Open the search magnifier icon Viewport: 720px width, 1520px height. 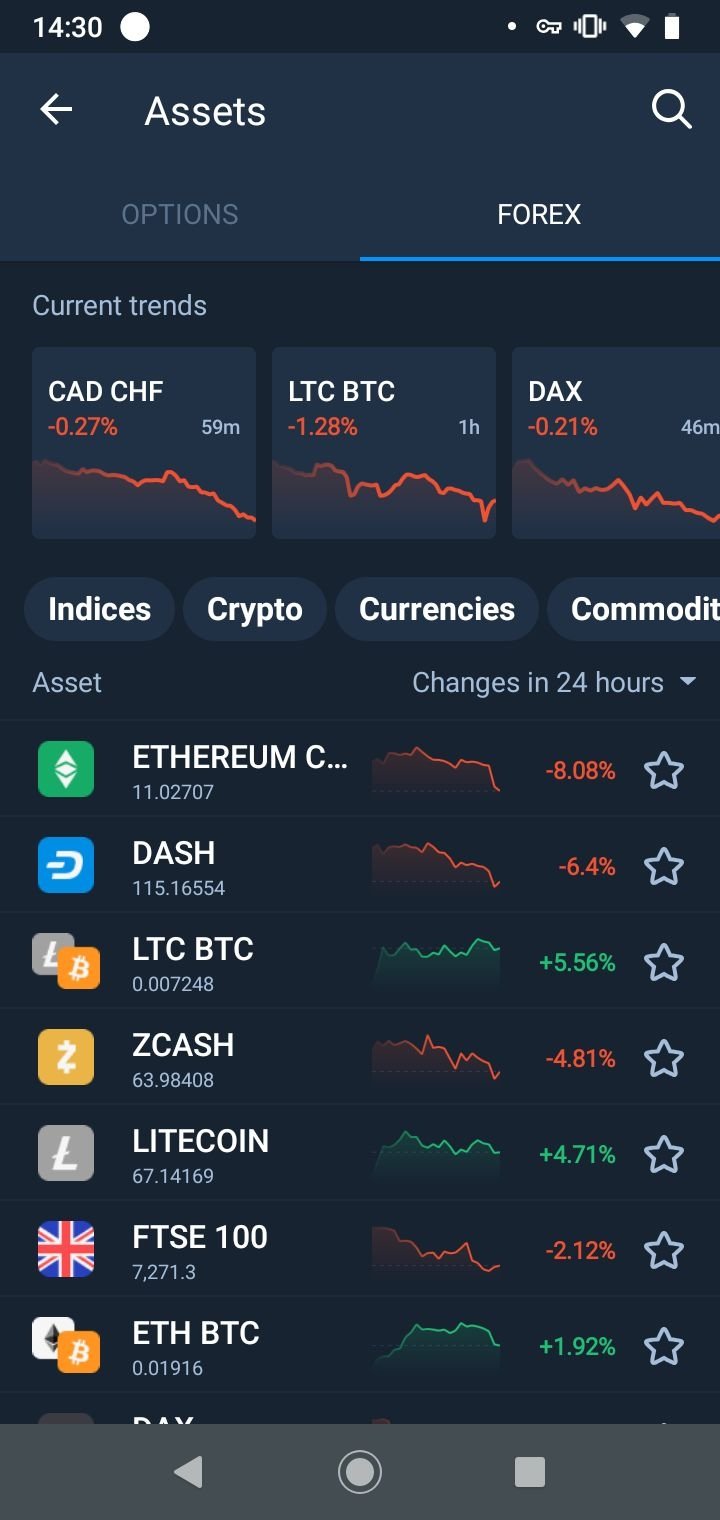(671, 110)
